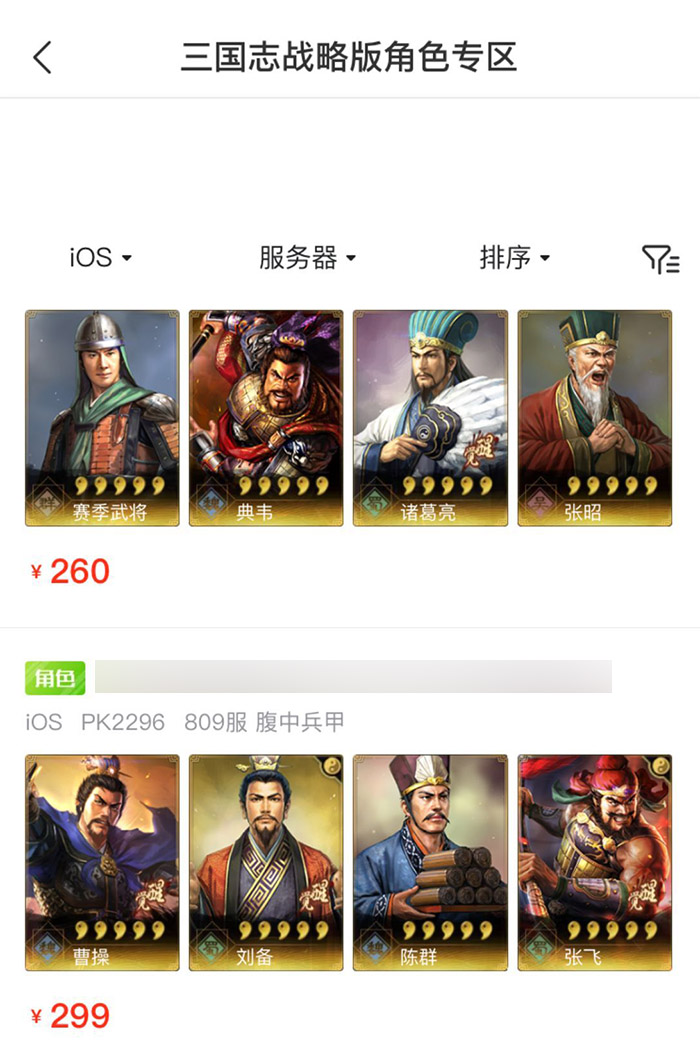This screenshot has width=700, height=1040.
Task: Open the iOS platform dropdown
Action: [x=100, y=258]
